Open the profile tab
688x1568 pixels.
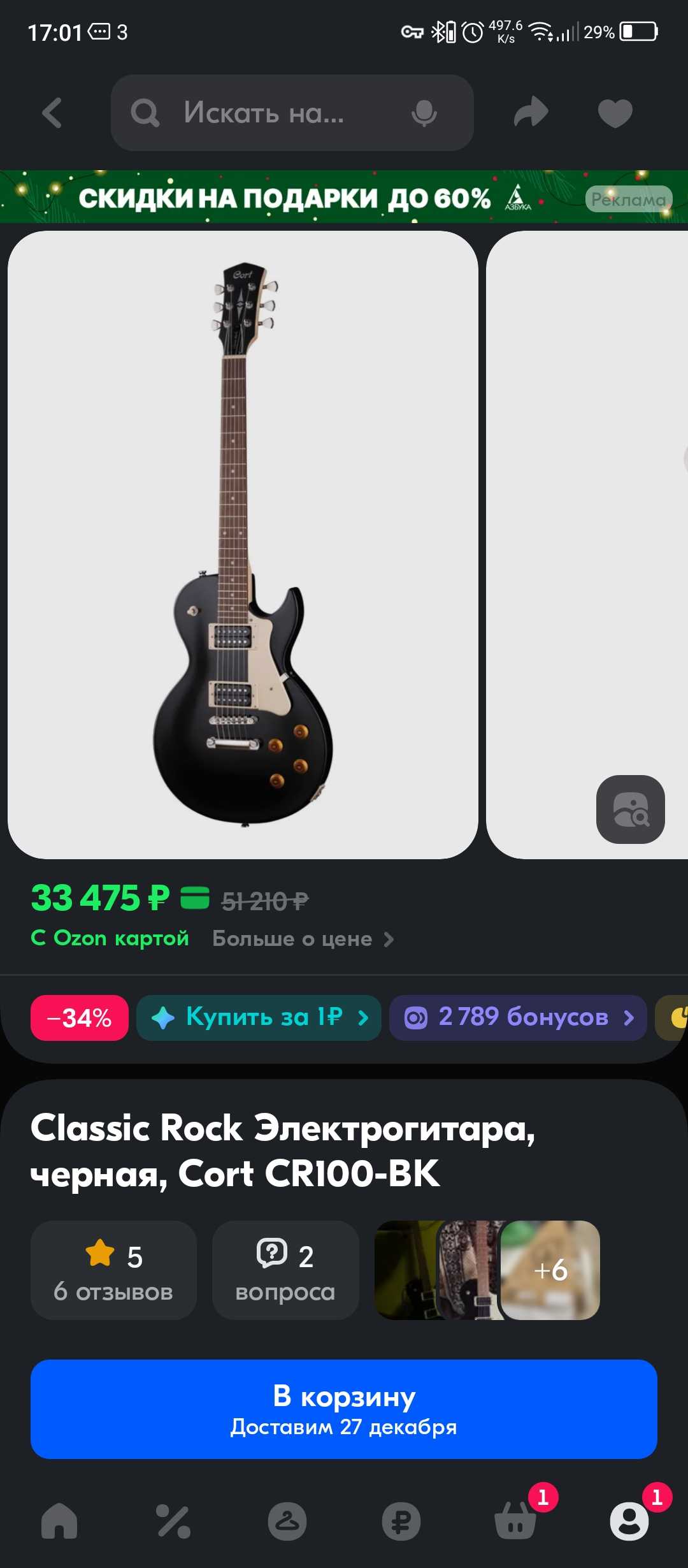coord(629,1521)
